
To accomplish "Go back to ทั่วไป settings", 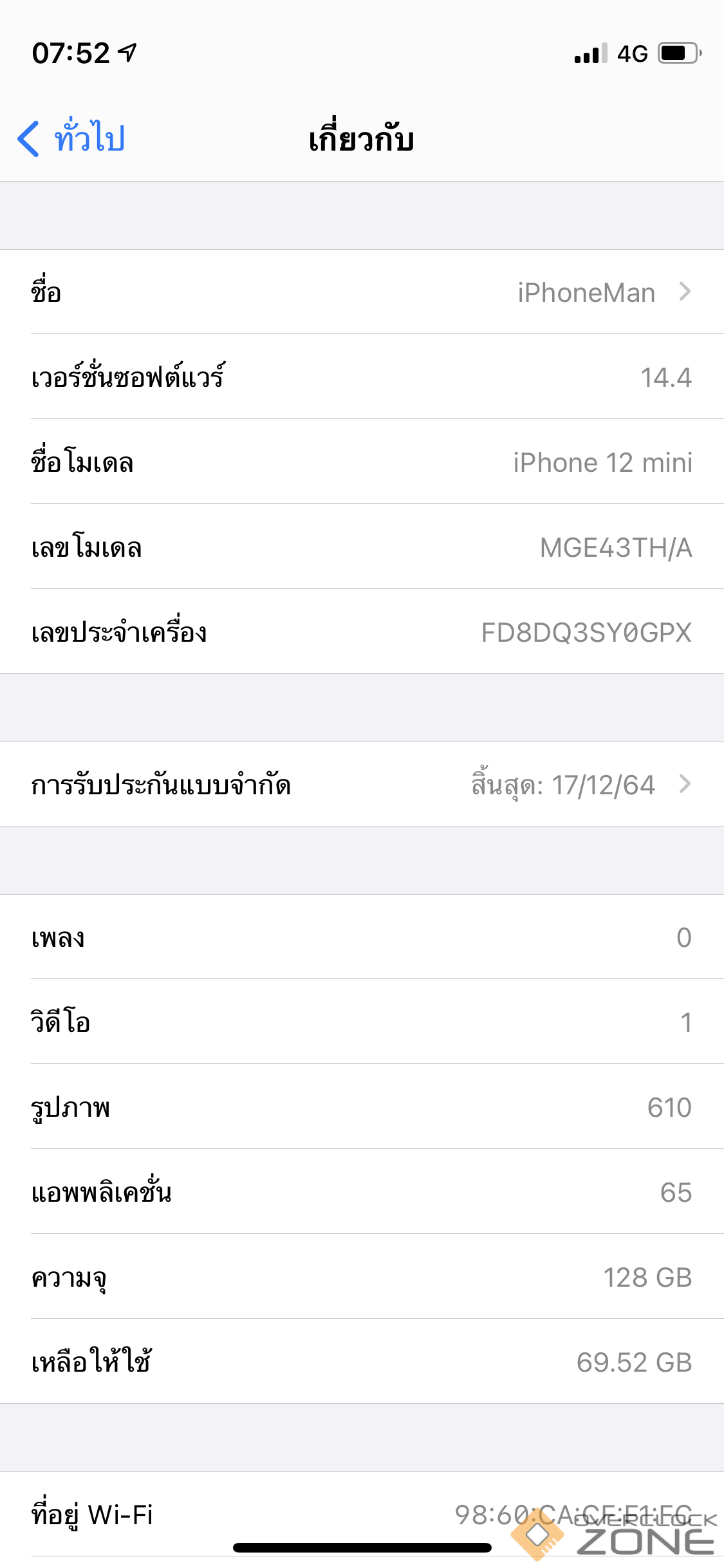I will point(72,138).
